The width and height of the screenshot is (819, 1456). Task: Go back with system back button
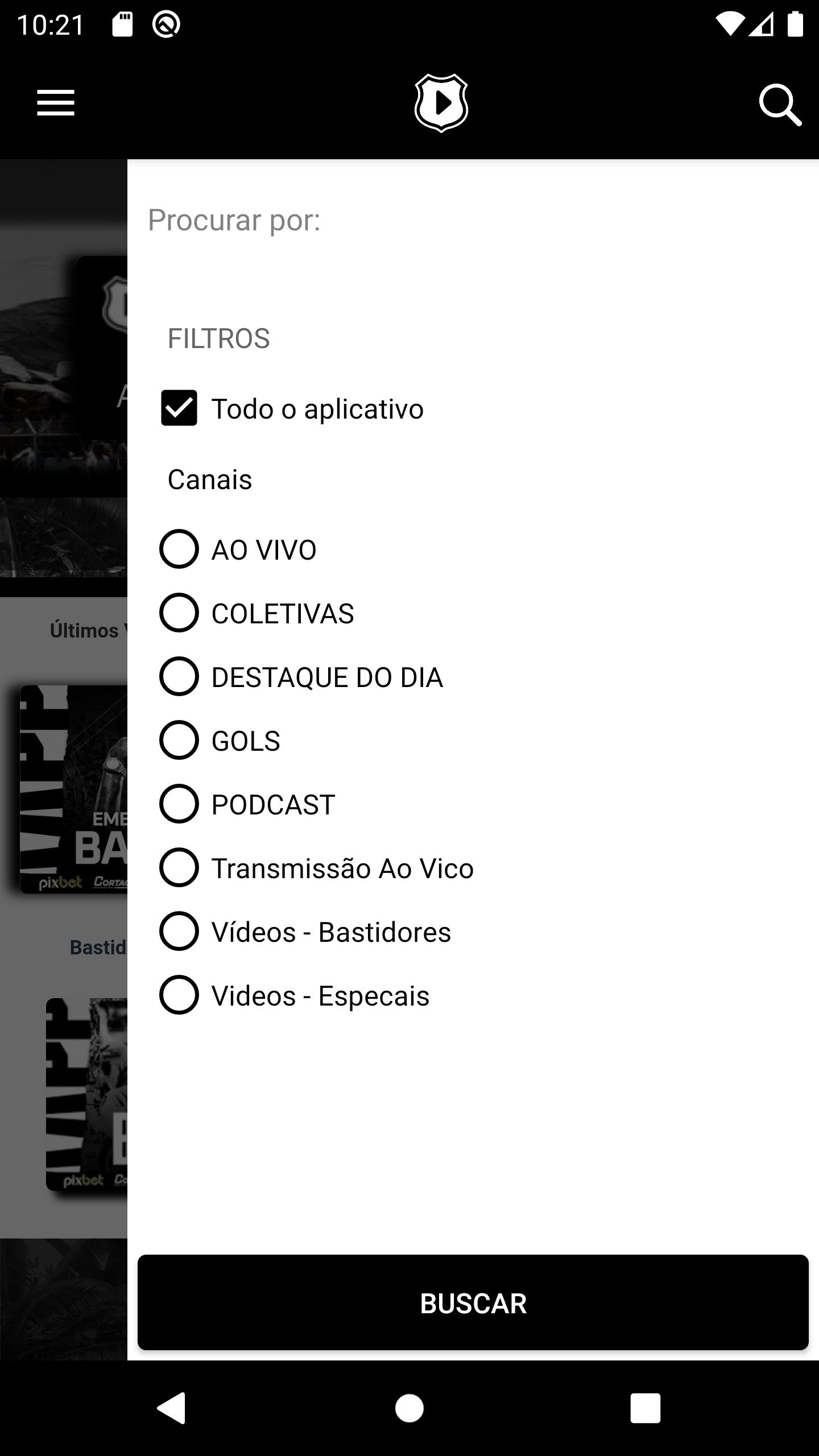point(171,1408)
